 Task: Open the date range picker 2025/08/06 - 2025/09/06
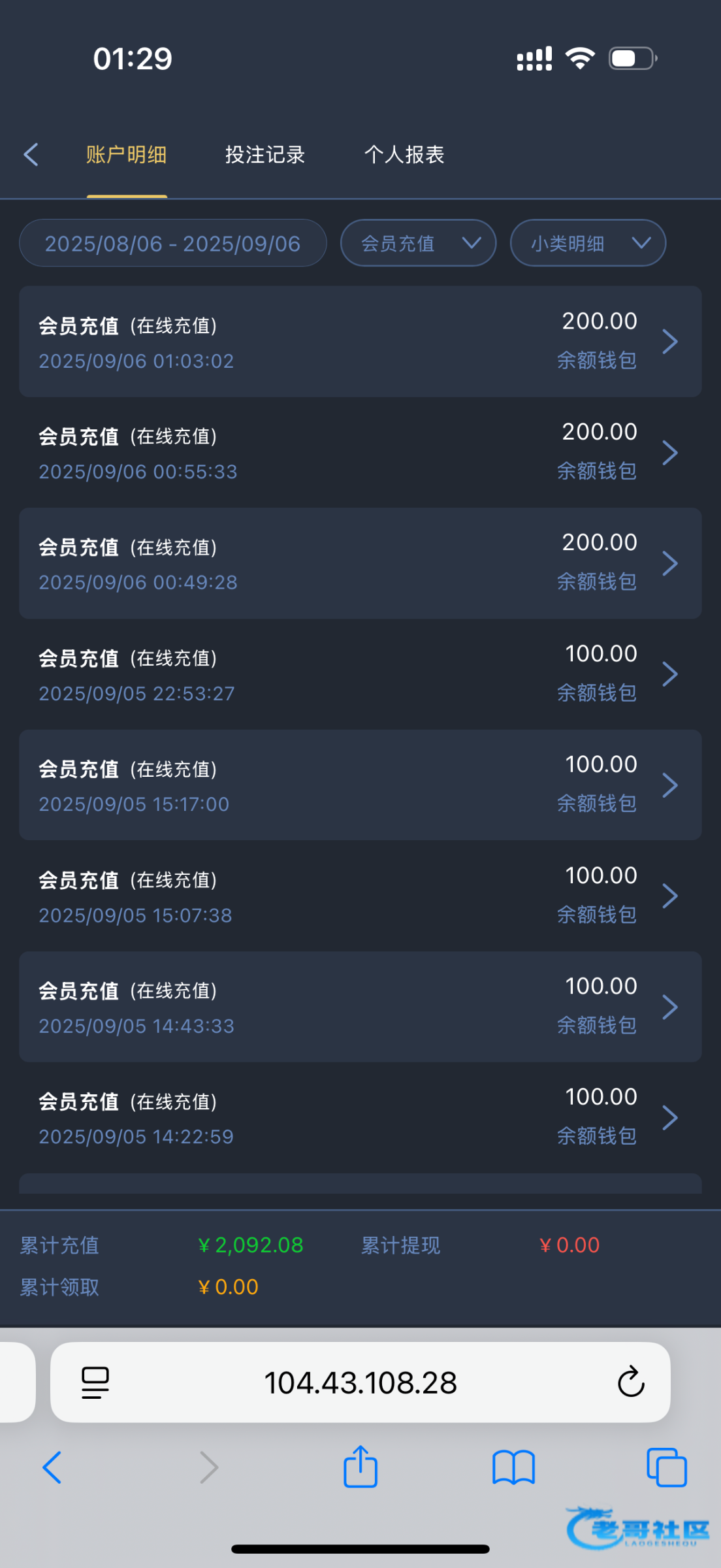pos(173,243)
